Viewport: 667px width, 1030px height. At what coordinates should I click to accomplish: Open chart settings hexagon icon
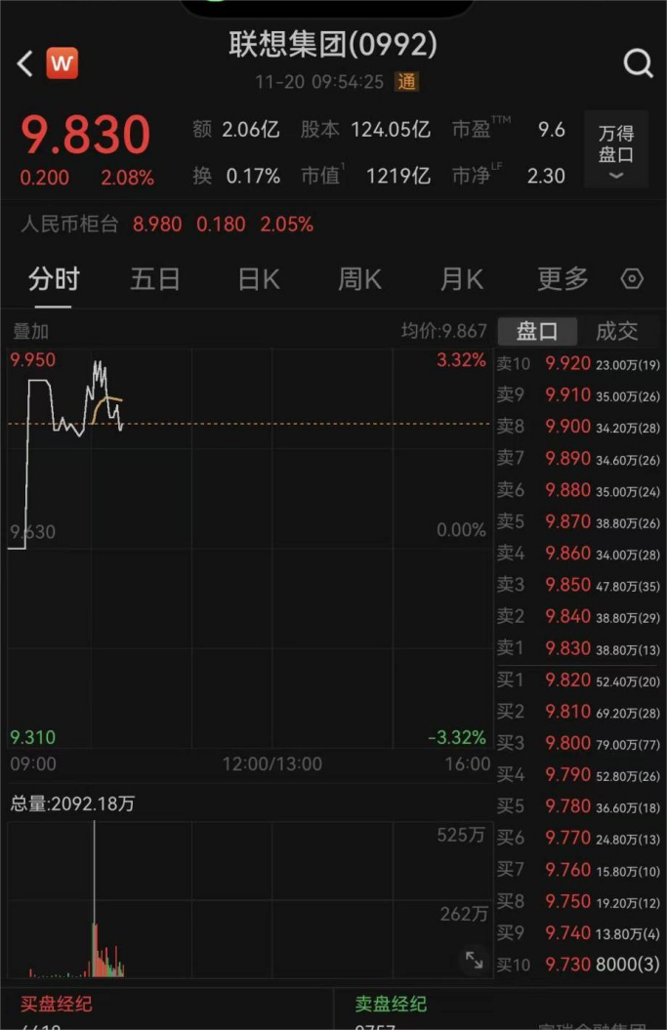pyautogui.click(x=632, y=279)
